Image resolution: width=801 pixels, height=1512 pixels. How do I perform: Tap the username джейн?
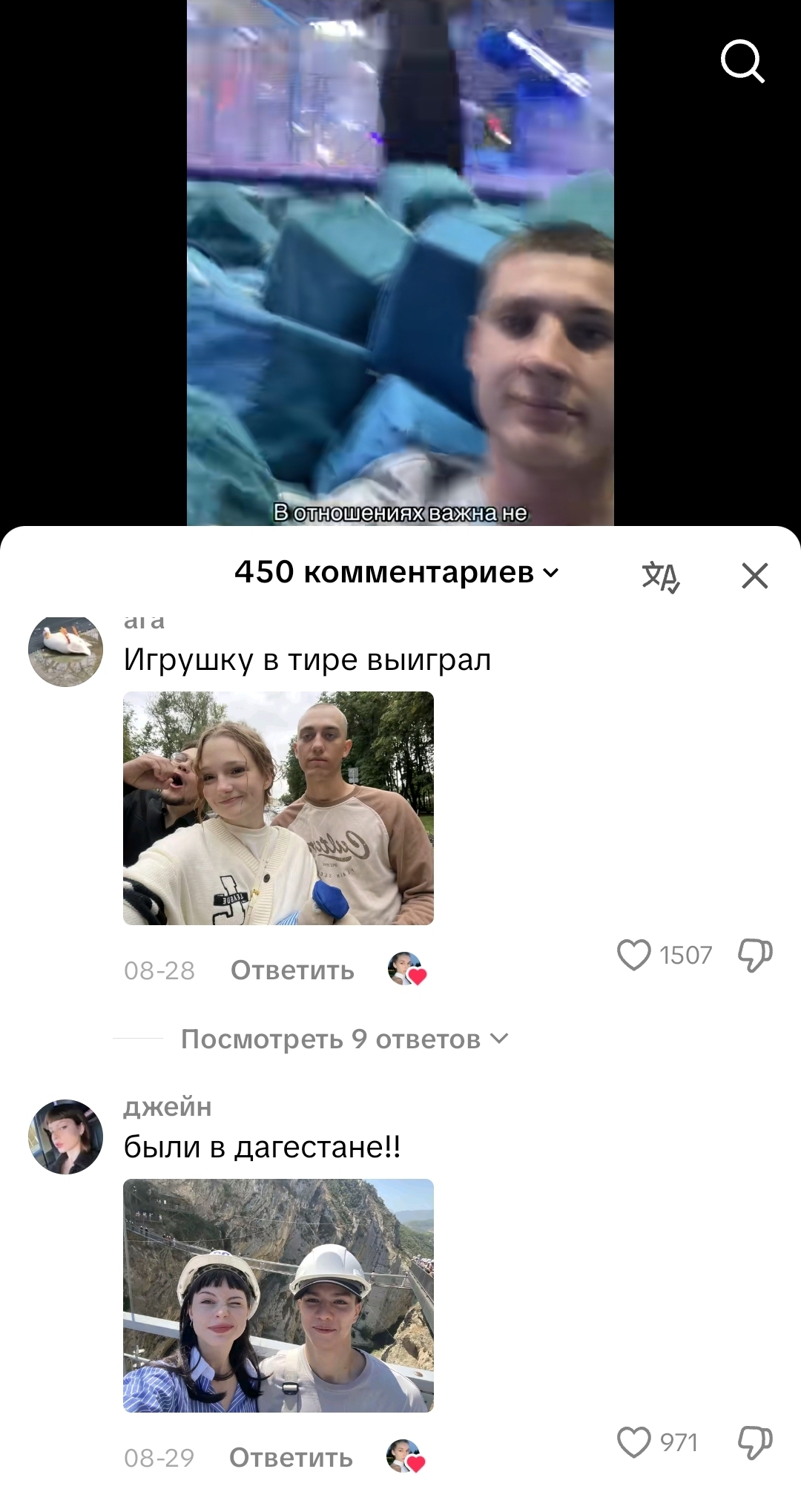(168, 1107)
